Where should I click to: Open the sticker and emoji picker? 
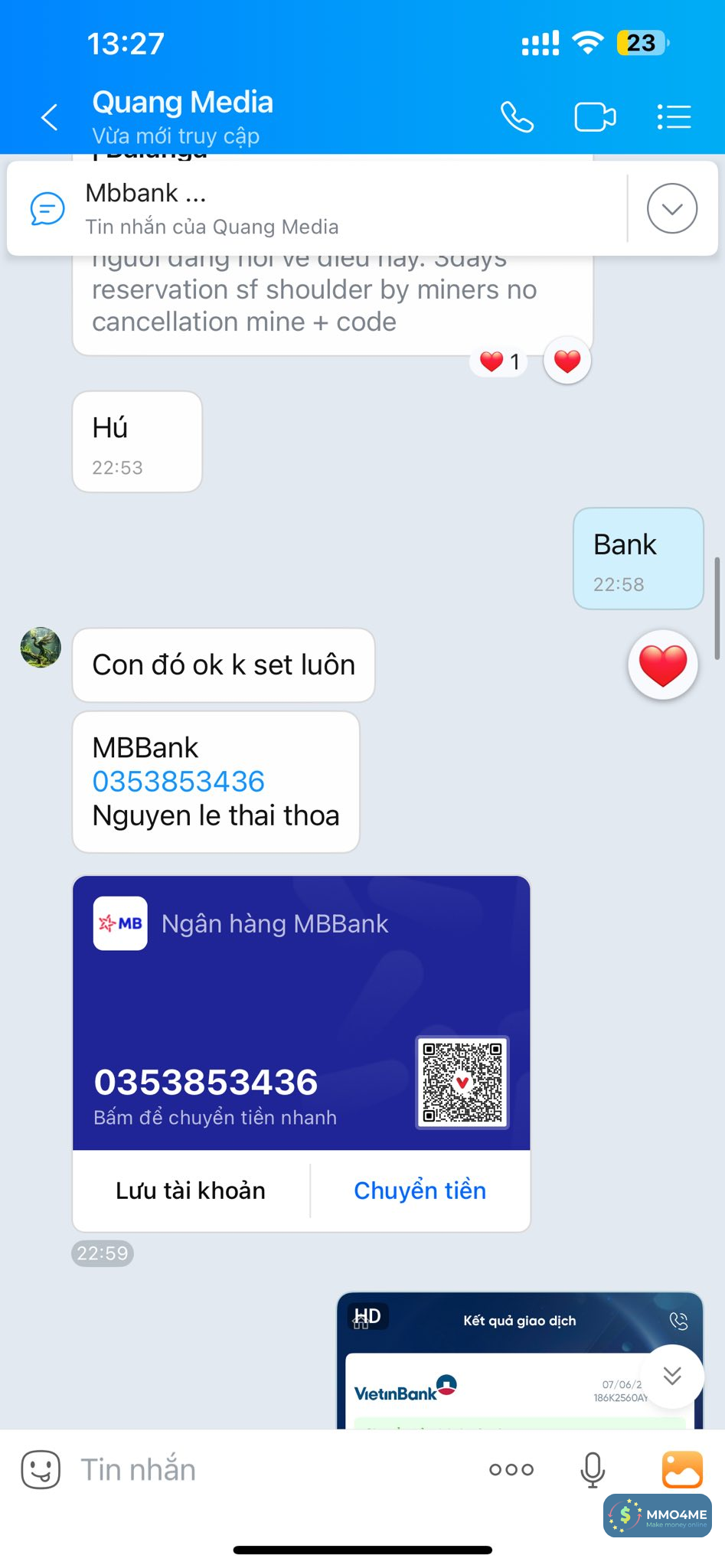tap(41, 1469)
